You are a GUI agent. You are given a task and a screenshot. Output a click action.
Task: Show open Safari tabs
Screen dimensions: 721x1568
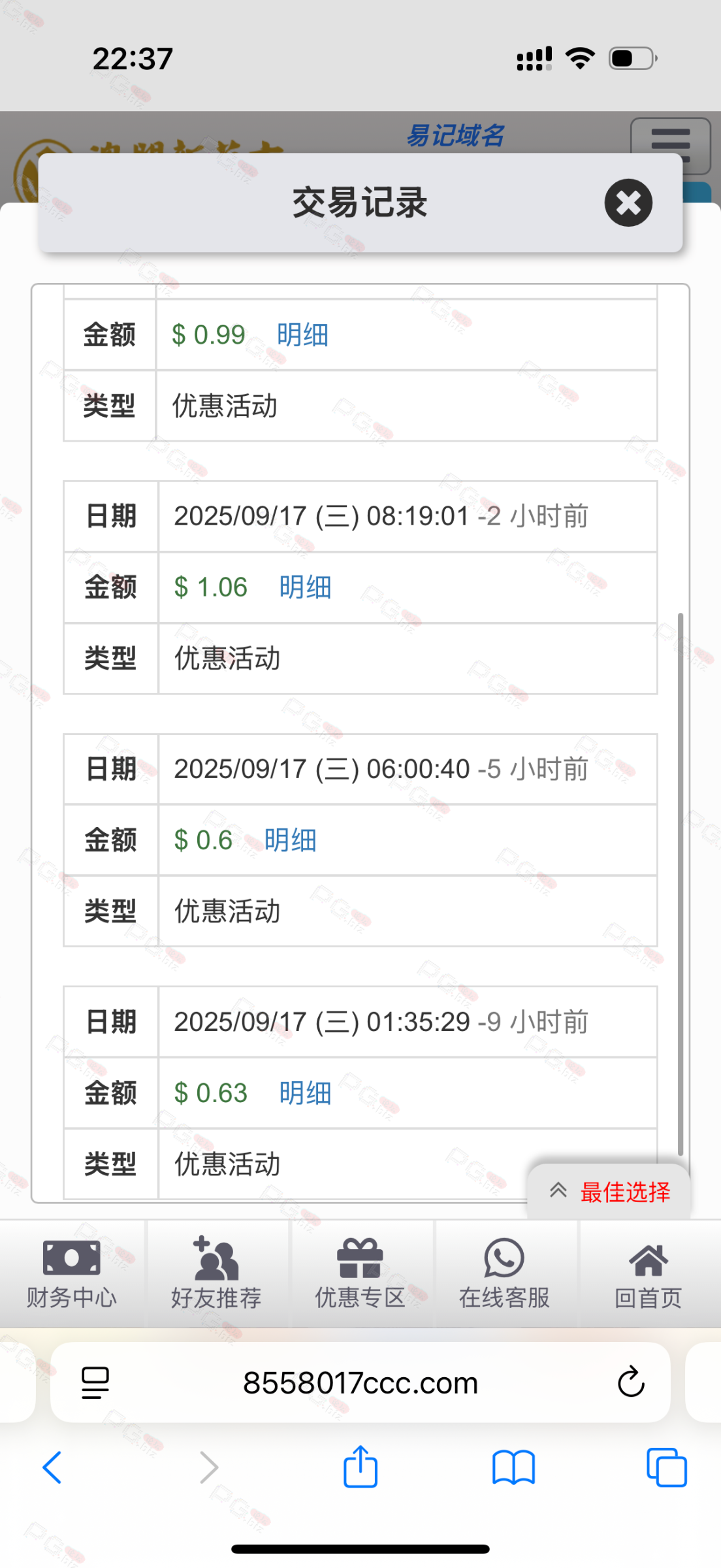(x=666, y=1468)
